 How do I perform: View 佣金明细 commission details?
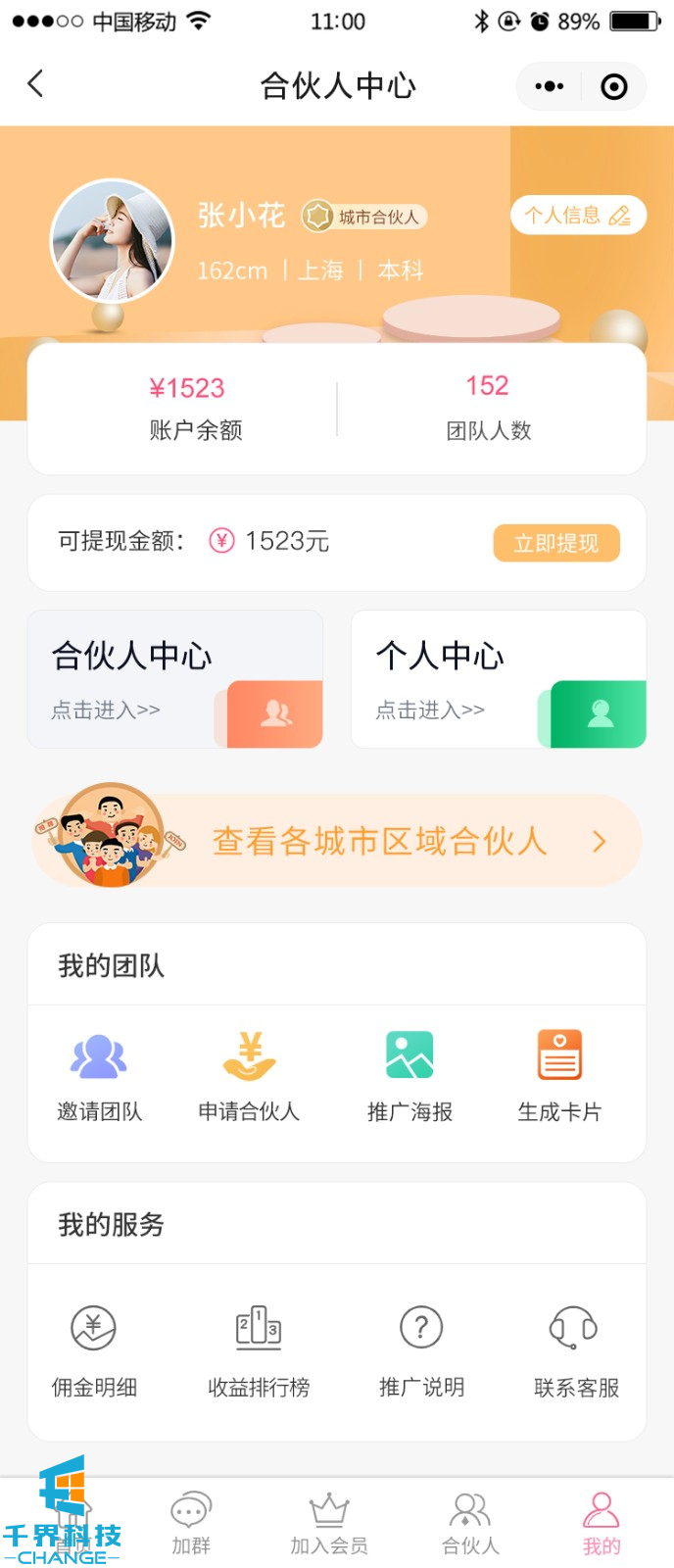[x=94, y=1350]
